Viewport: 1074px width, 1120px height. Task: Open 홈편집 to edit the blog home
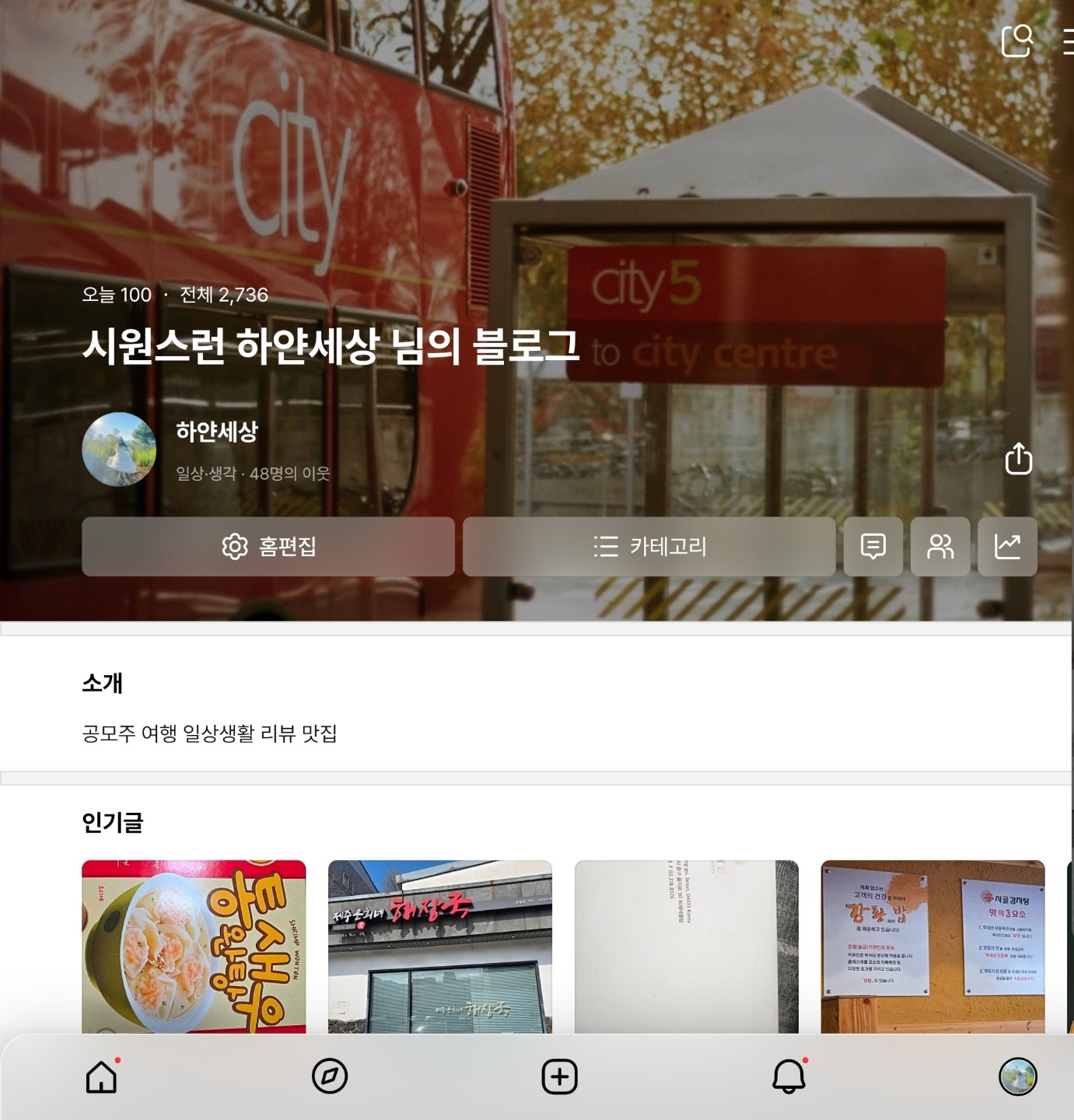point(268,548)
